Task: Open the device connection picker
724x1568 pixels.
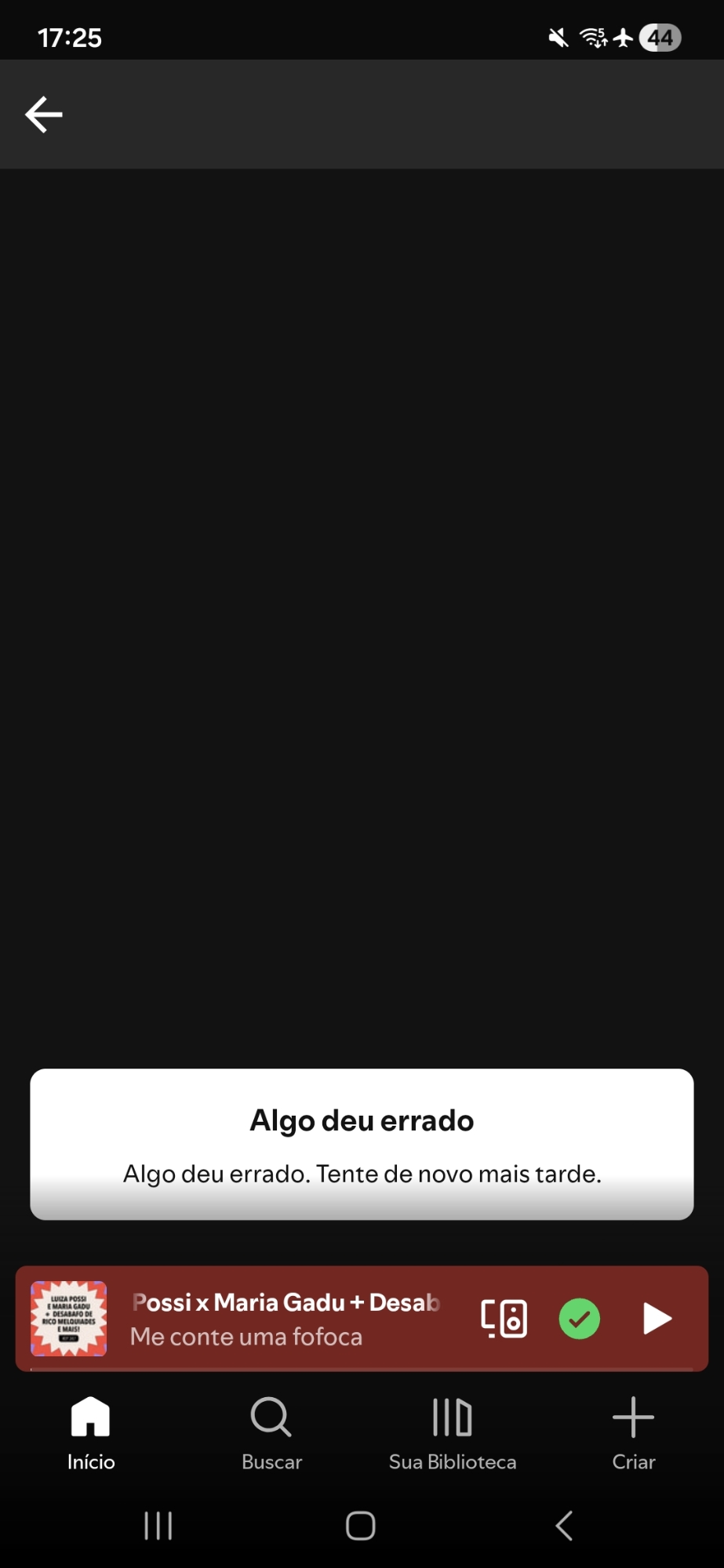Action: click(x=504, y=1319)
